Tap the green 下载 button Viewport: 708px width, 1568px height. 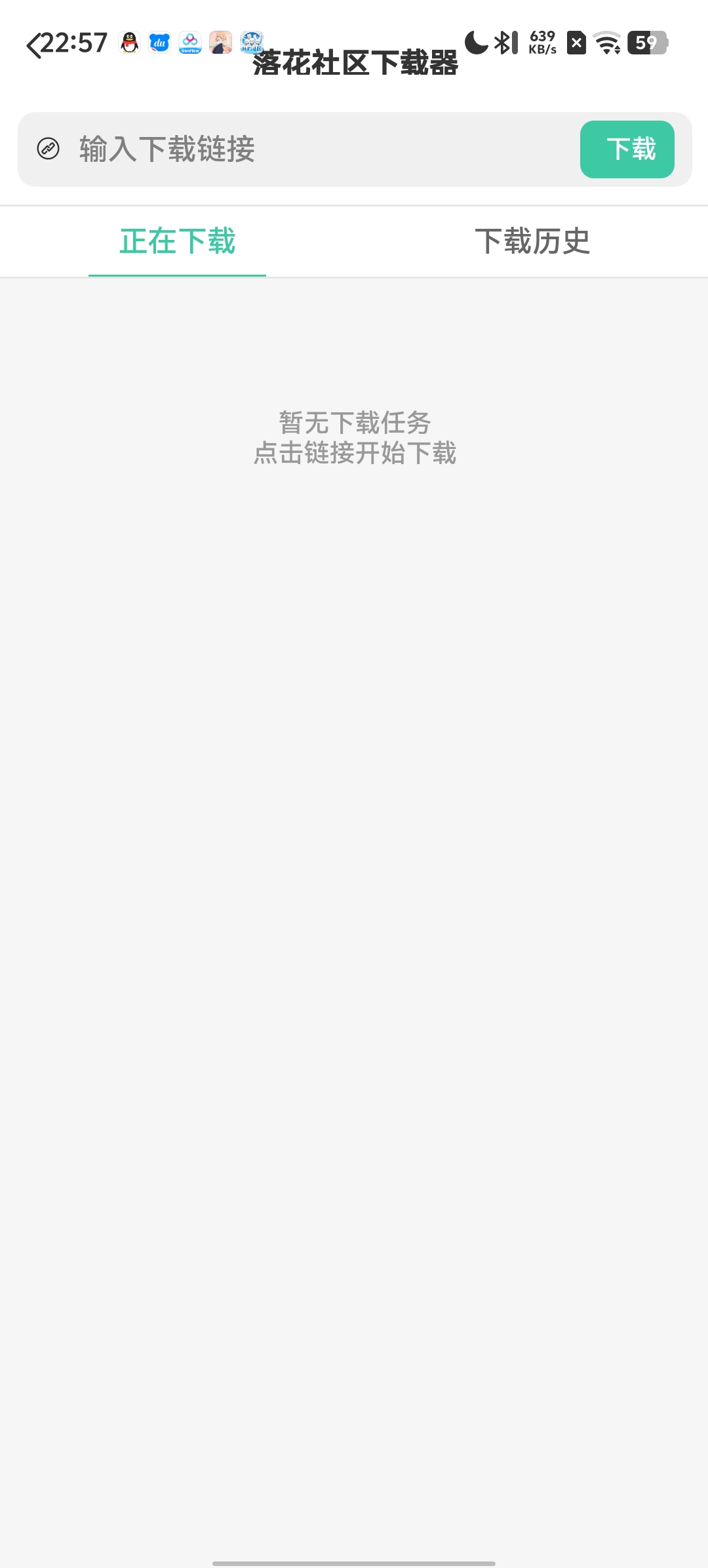tap(627, 149)
